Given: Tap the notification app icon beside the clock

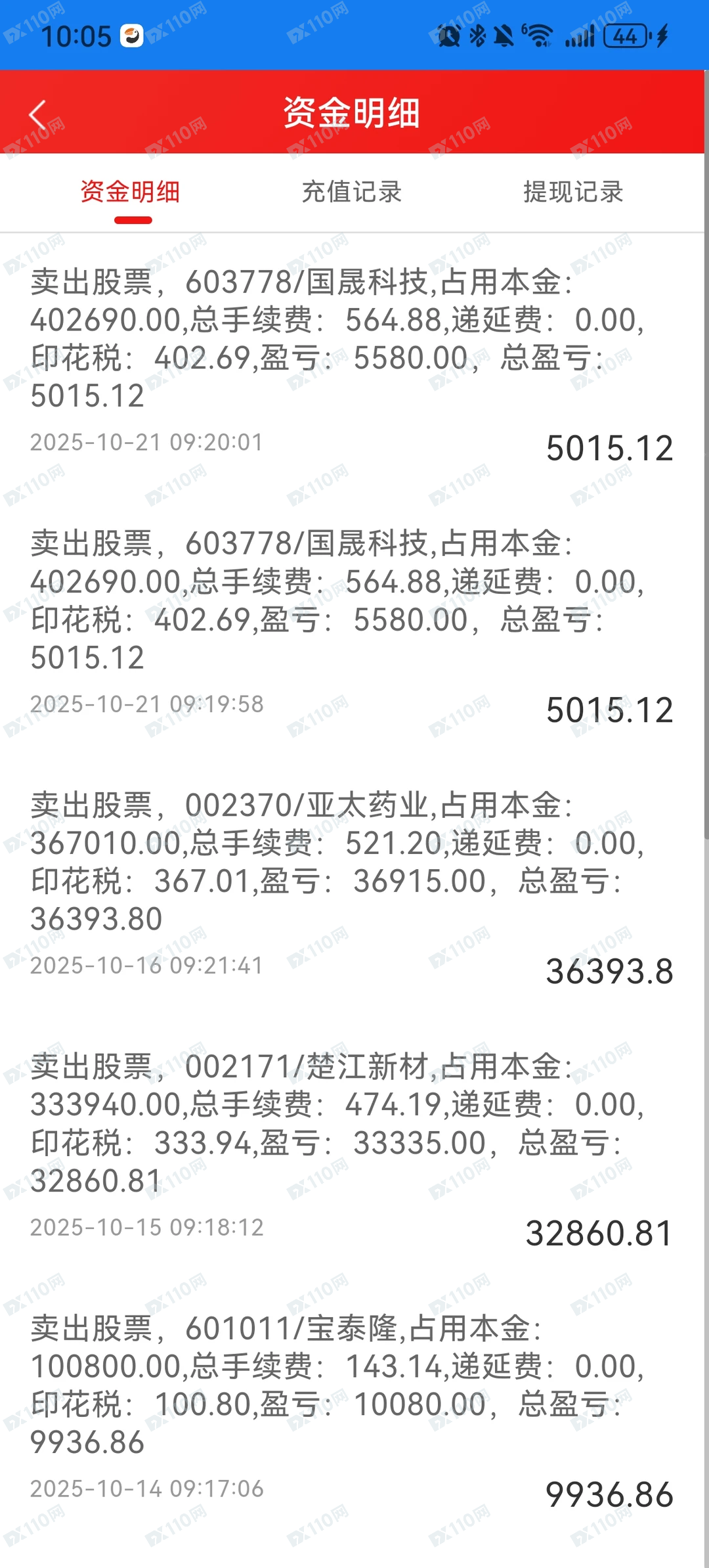Looking at the screenshot, I should point(131,36).
